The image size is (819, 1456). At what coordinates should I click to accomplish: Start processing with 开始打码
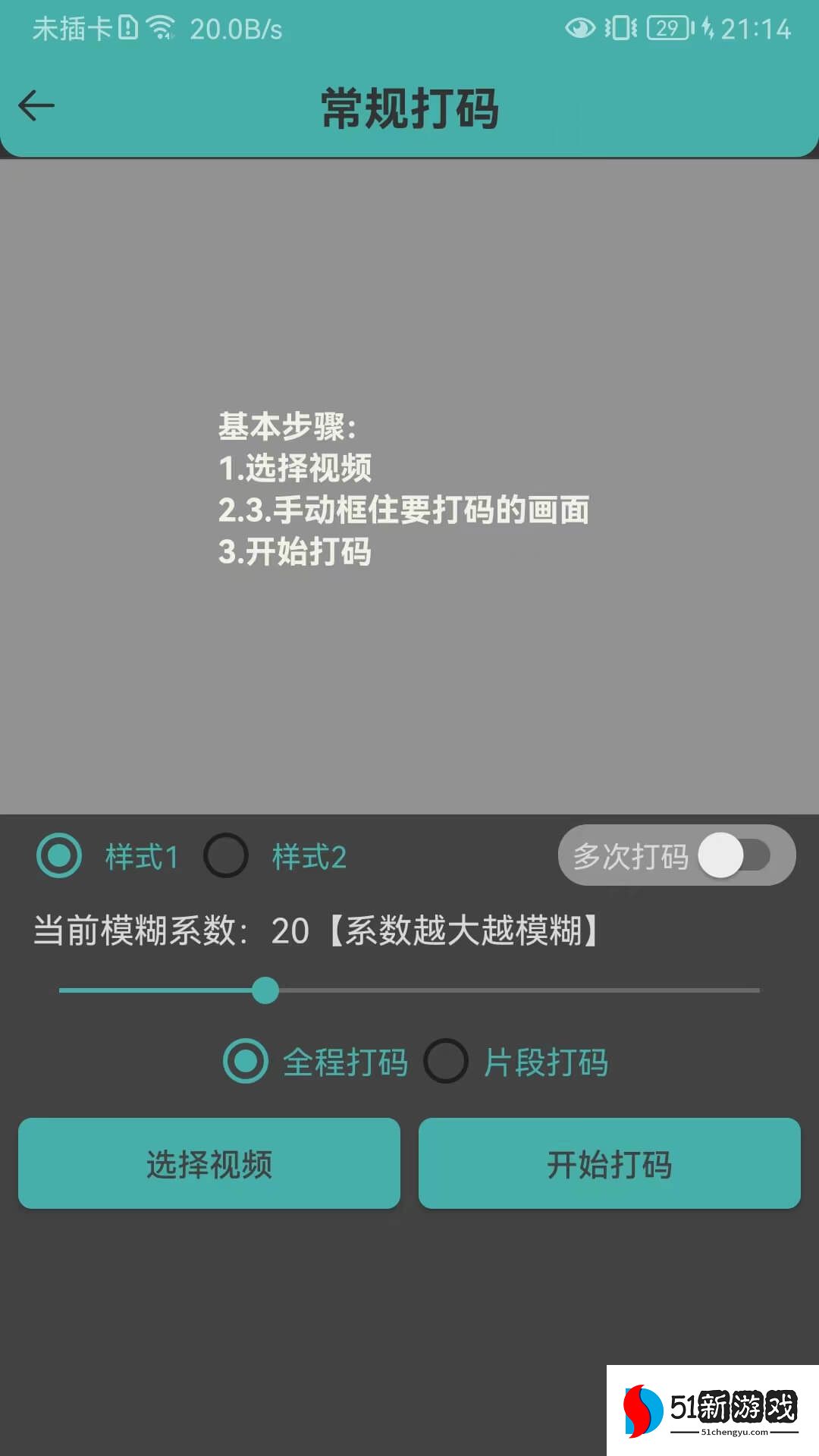tap(610, 1163)
